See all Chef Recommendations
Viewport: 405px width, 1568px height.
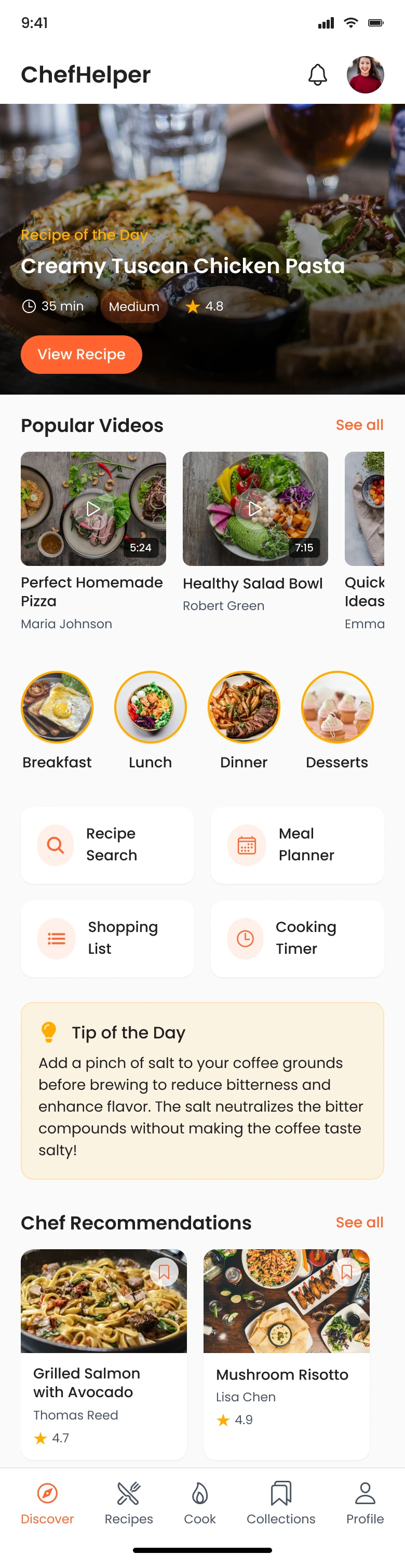point(359,1222)
